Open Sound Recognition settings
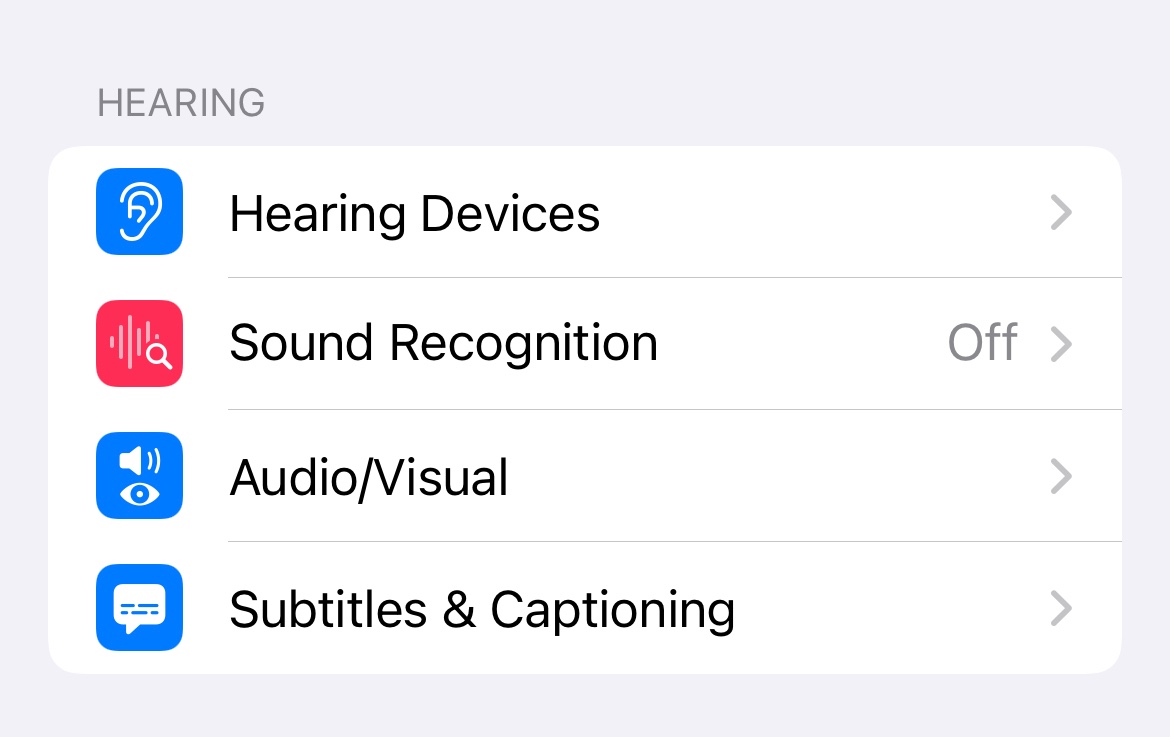 585,344
